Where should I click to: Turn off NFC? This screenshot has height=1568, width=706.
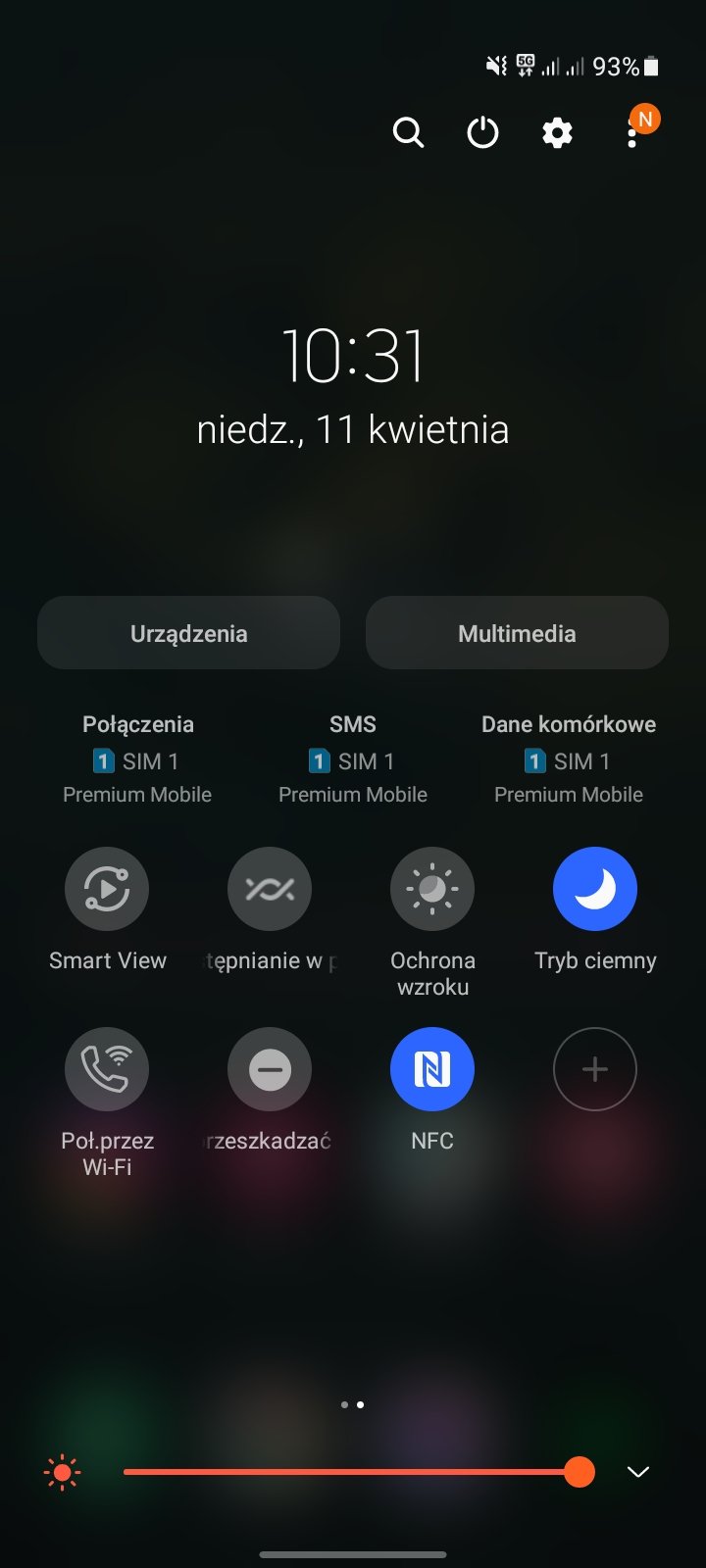[432, 1069]
